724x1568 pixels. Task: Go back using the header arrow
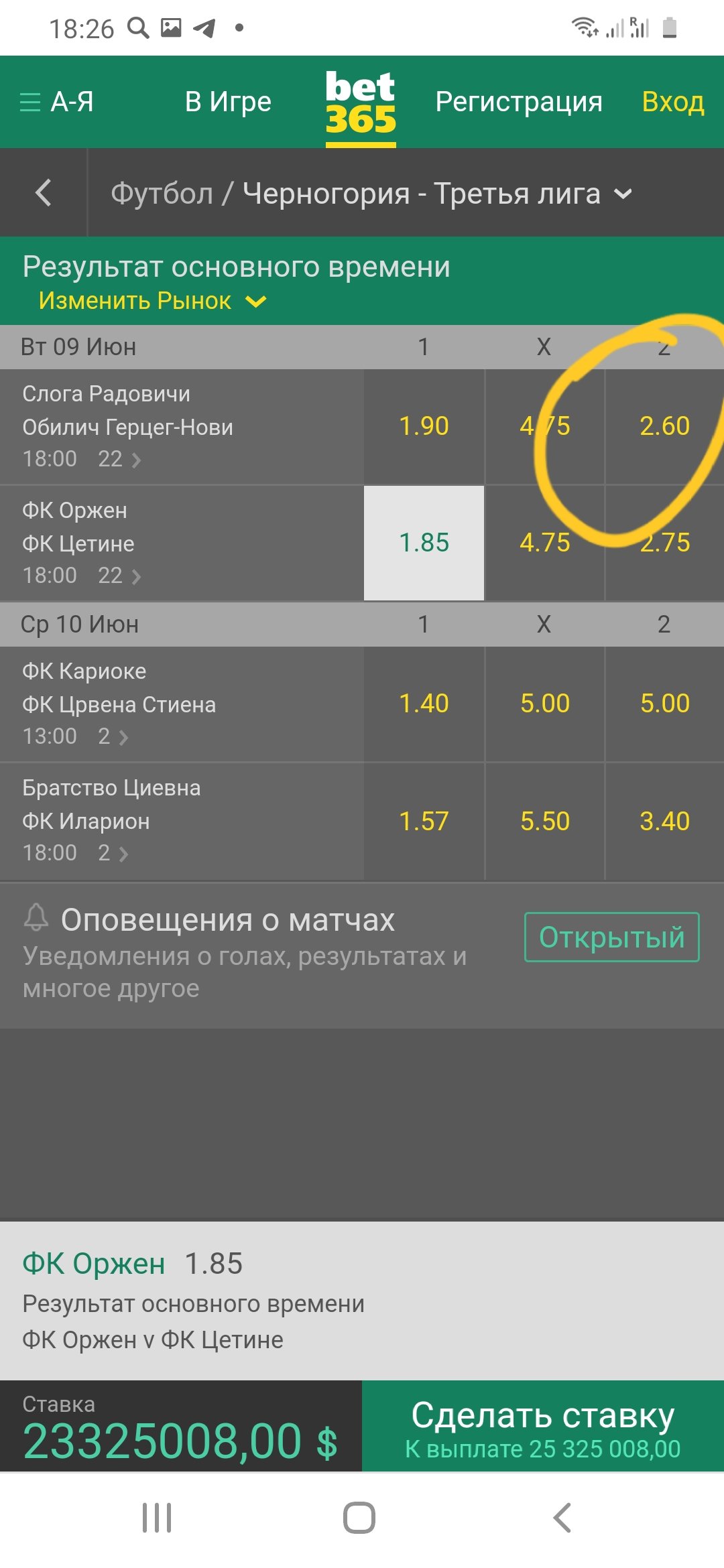coord(44,193)
